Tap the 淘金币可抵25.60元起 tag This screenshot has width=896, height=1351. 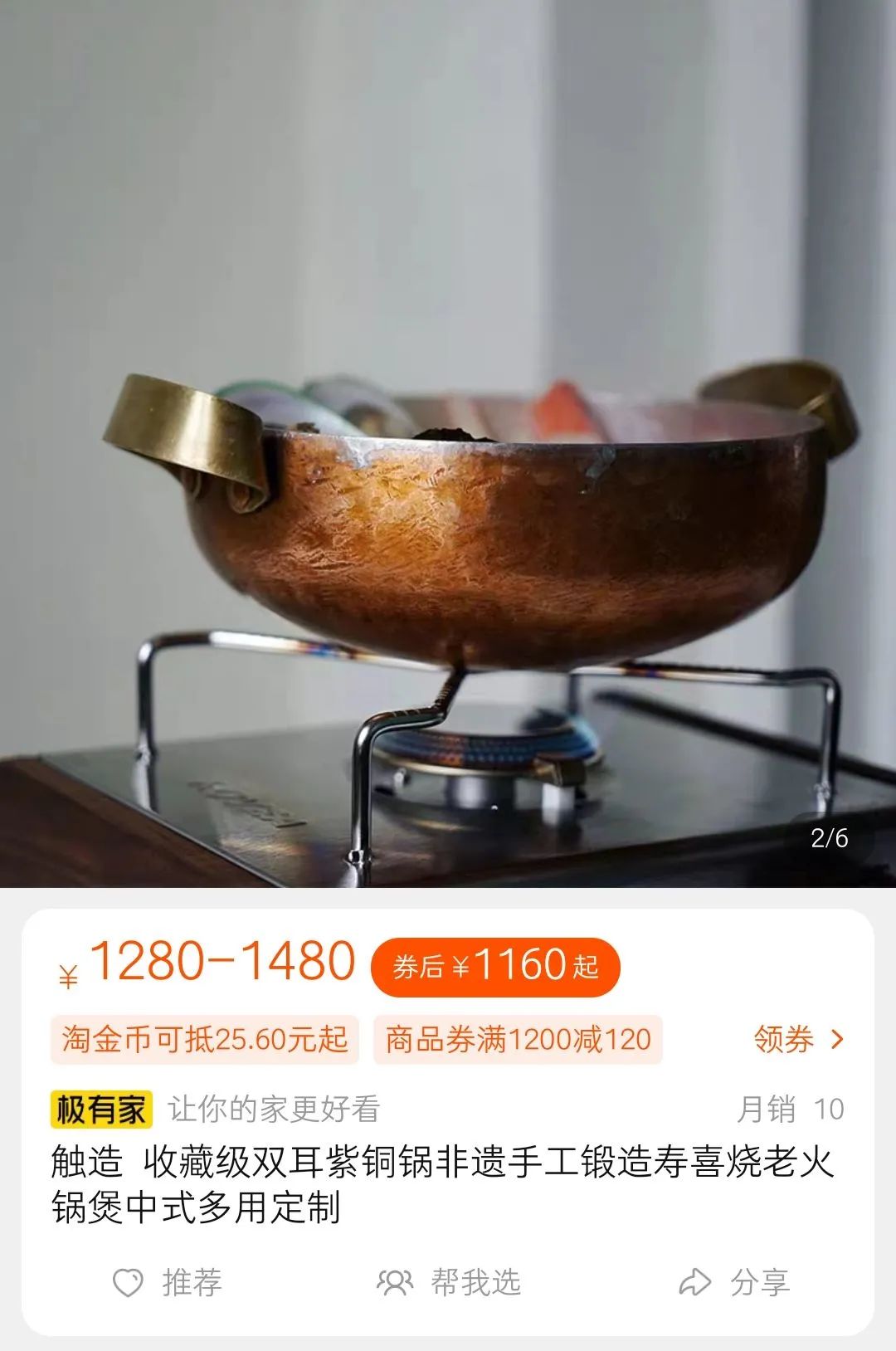point(205,1039)
